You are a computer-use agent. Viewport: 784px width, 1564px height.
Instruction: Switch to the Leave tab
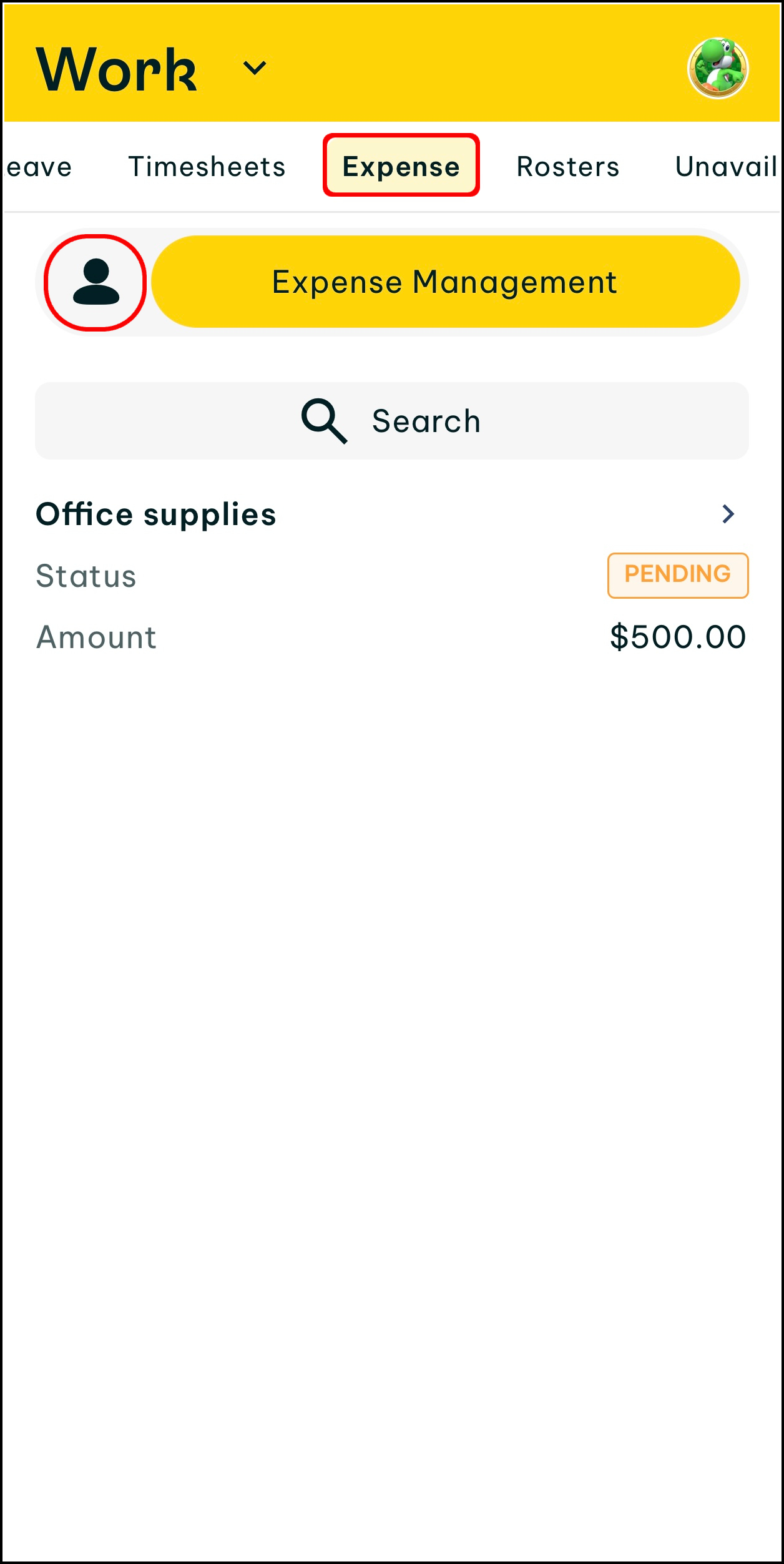39,167
